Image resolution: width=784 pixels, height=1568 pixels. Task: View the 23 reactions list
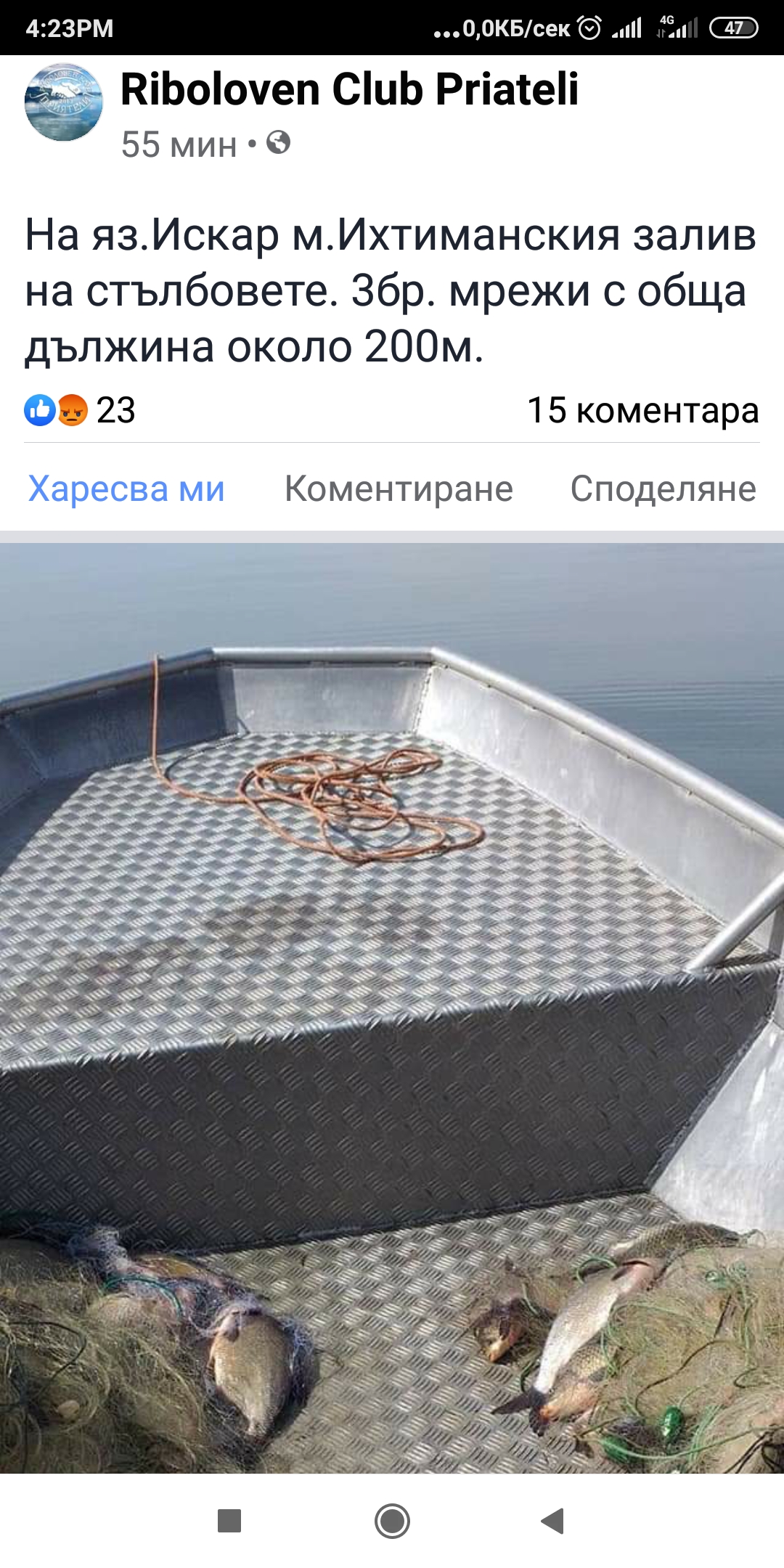tap(80, 410)
